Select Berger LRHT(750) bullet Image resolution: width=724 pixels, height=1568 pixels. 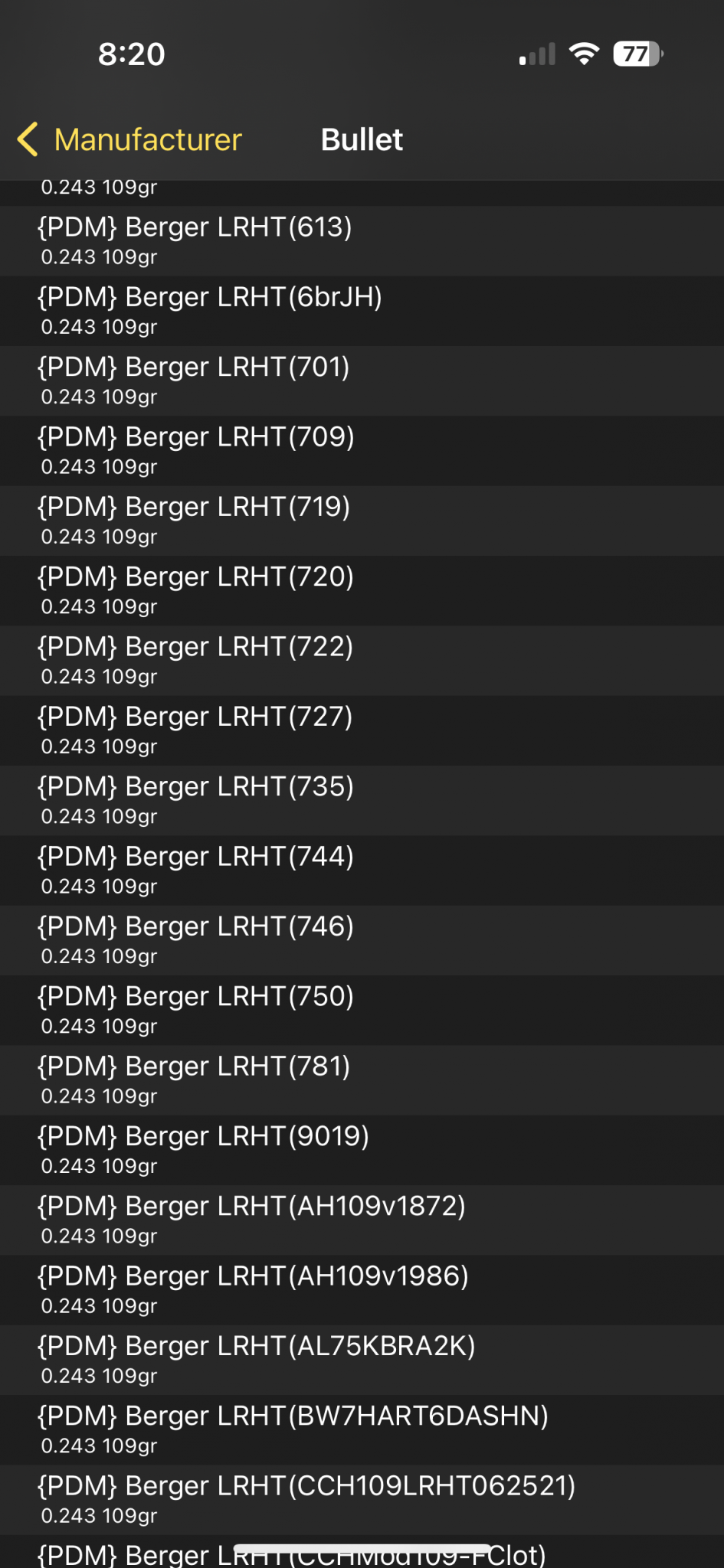(362, 1010)
